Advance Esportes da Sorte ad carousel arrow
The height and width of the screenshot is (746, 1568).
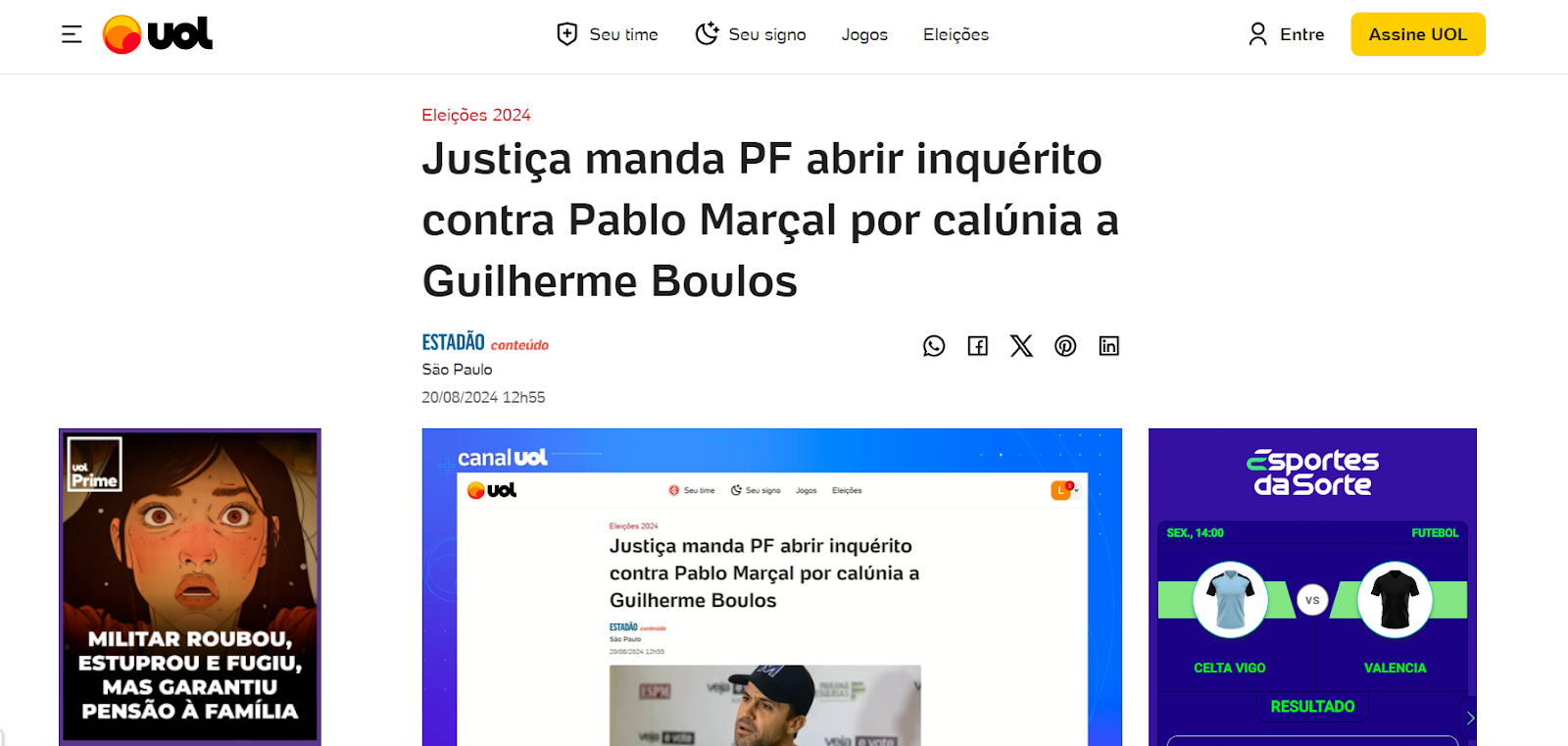1469,719
